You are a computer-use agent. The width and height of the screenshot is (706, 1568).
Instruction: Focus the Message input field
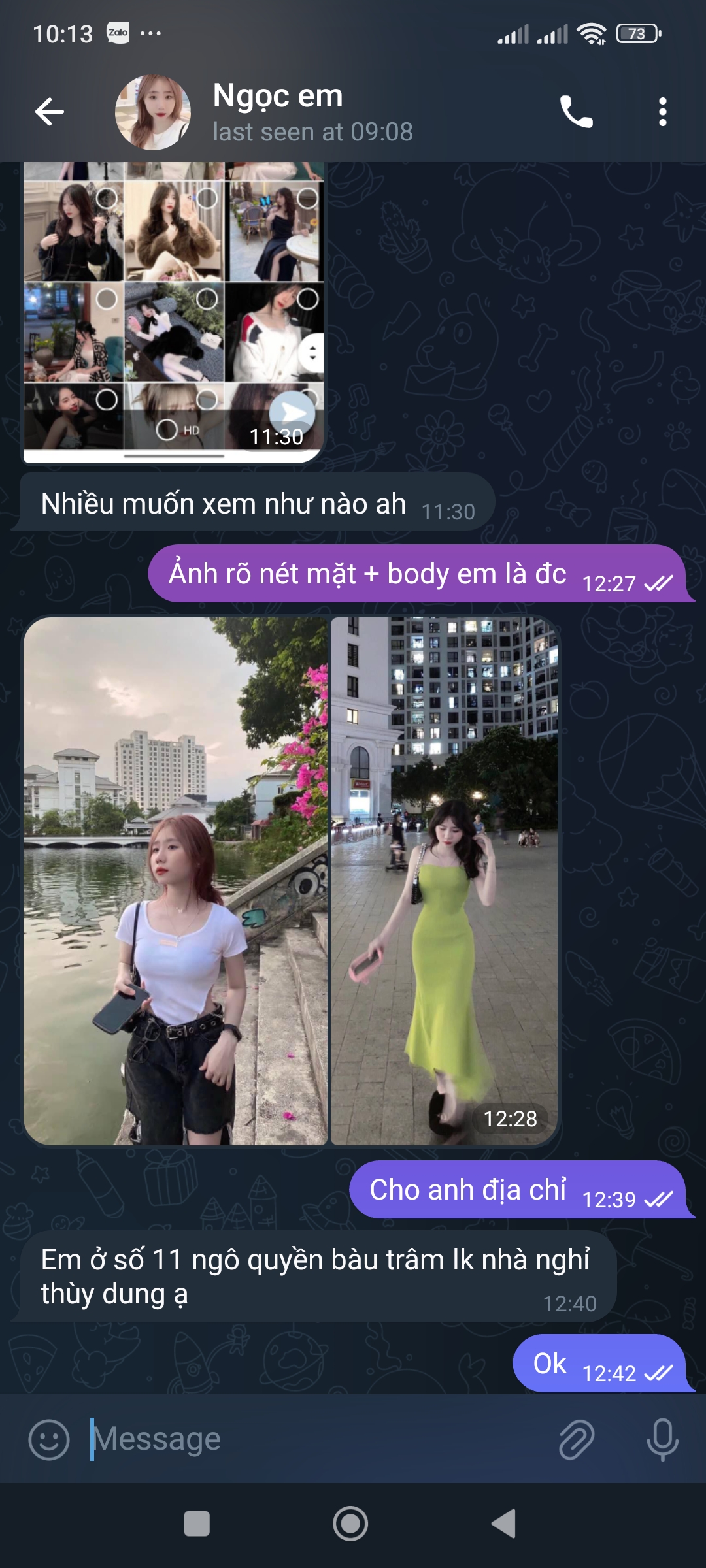(x=314, y=1439)
